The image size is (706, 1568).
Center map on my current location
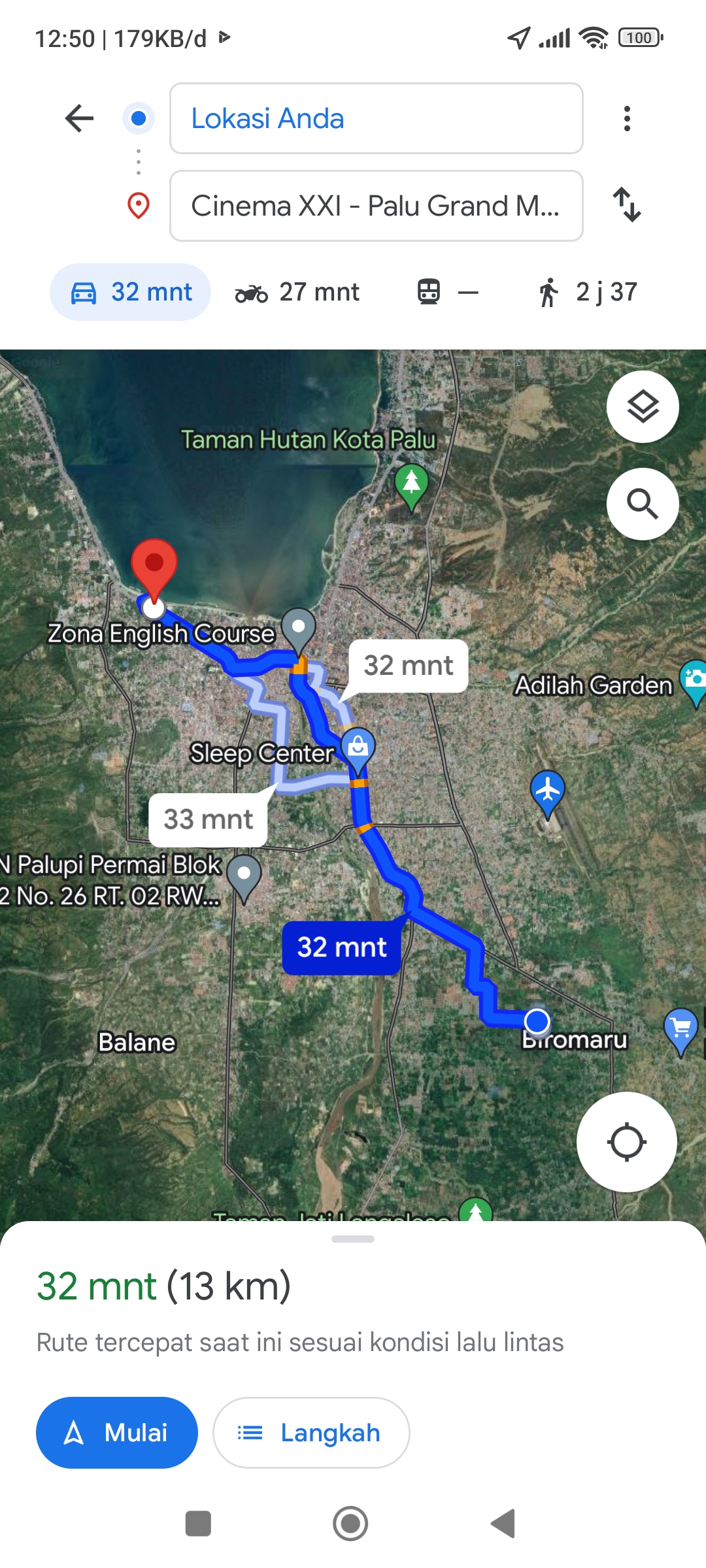pos(626,1142)
